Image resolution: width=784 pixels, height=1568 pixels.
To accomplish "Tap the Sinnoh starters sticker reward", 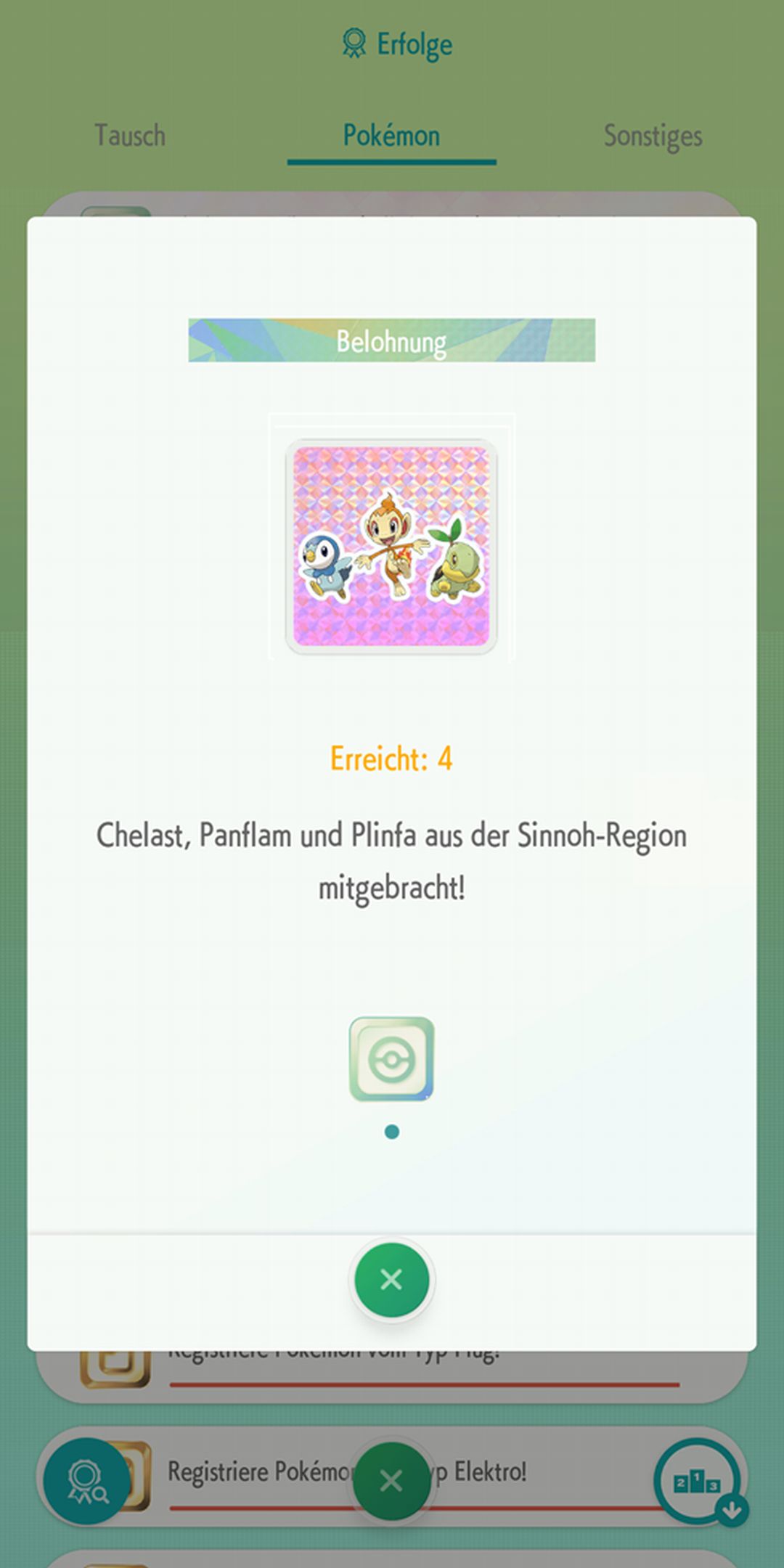I will (391, 546).
